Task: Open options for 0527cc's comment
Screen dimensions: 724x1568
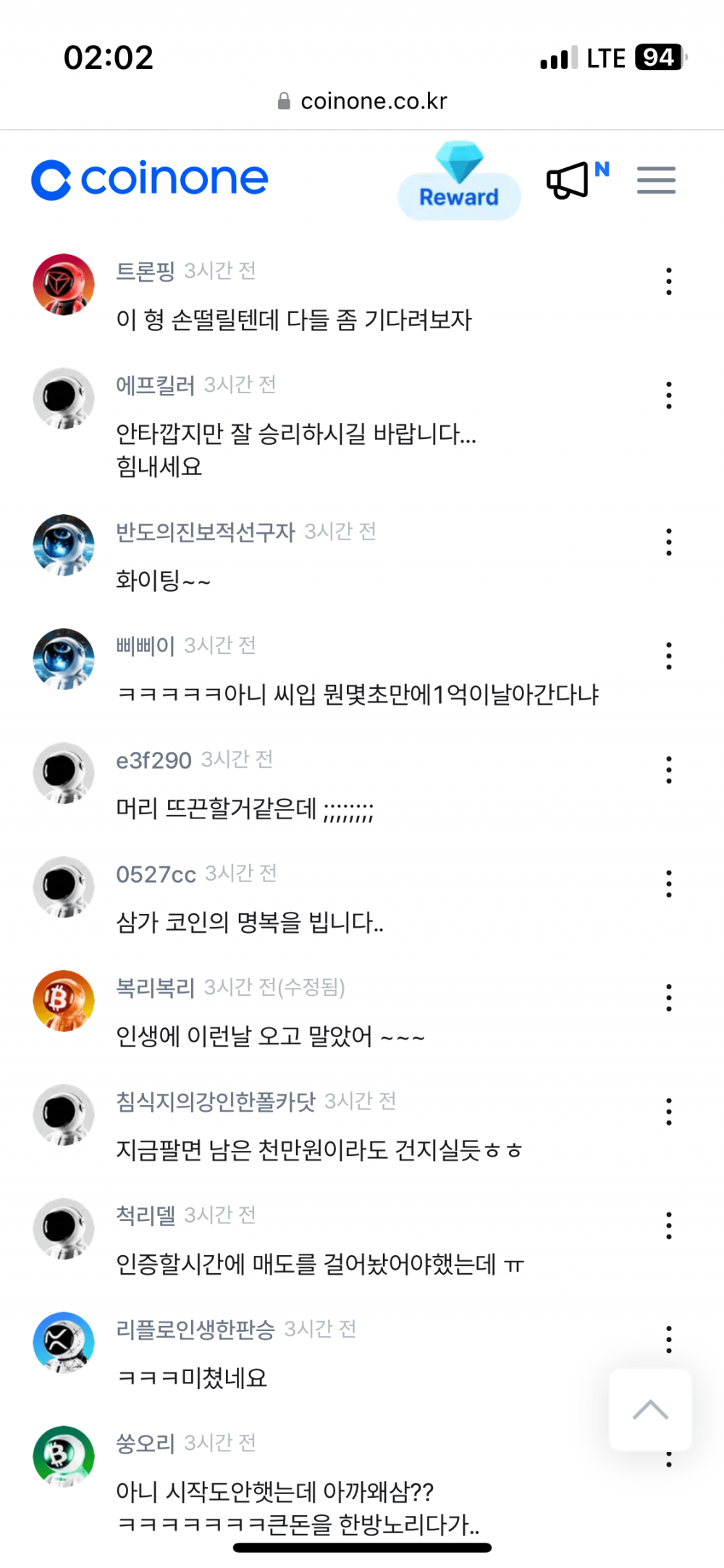Action: coord(668,884)
